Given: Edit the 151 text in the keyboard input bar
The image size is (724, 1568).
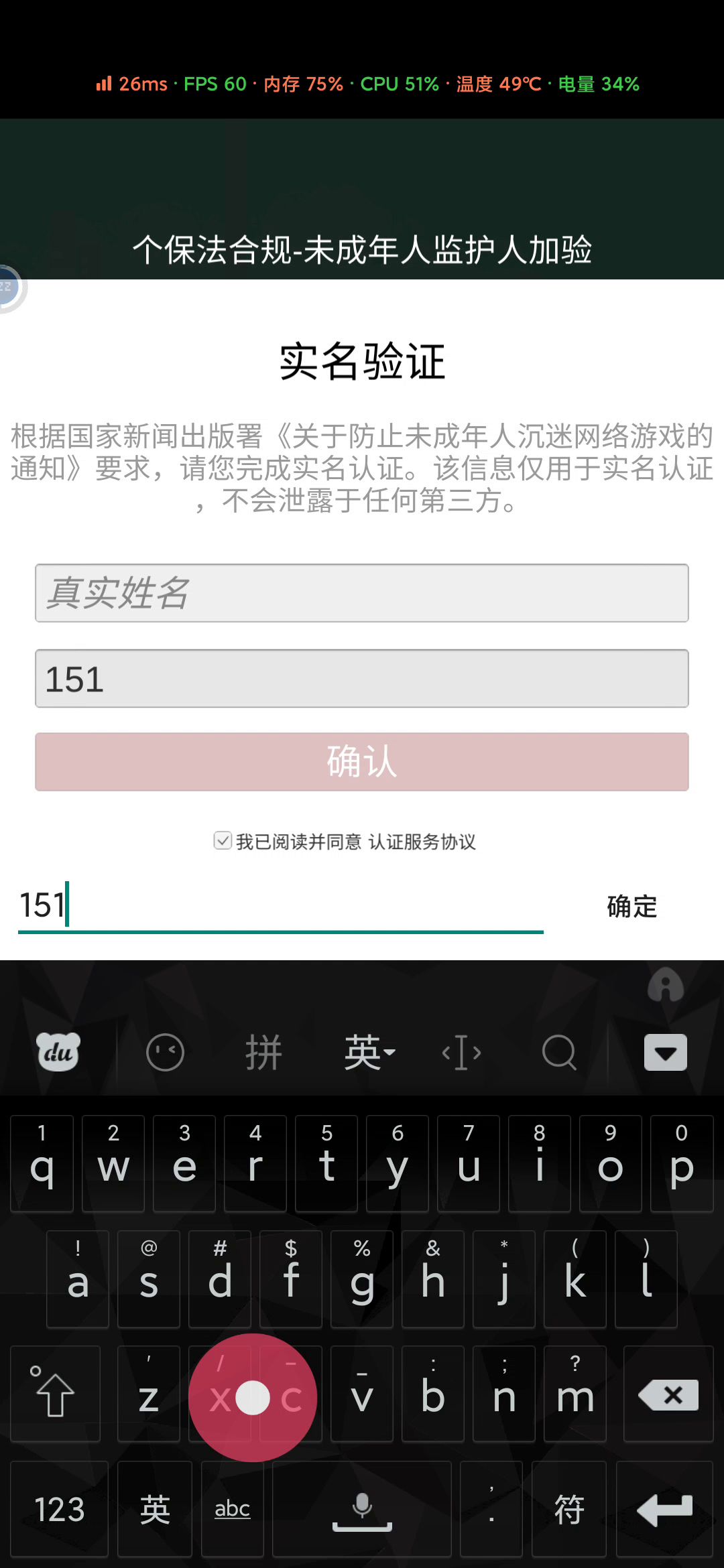Looking at the screenshot, I should tap(280, 906).
